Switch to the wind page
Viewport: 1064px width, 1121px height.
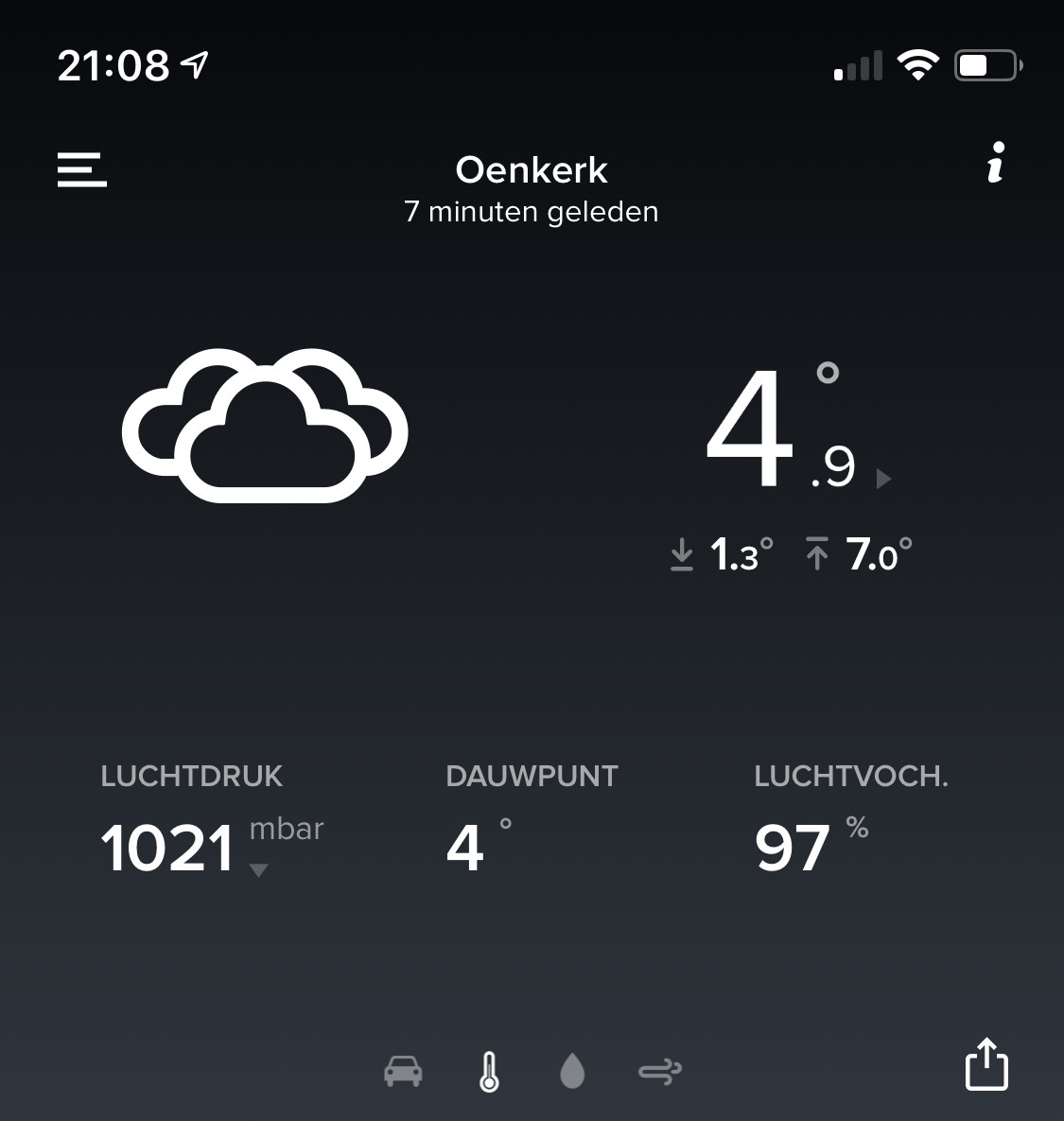point(659,1072)
